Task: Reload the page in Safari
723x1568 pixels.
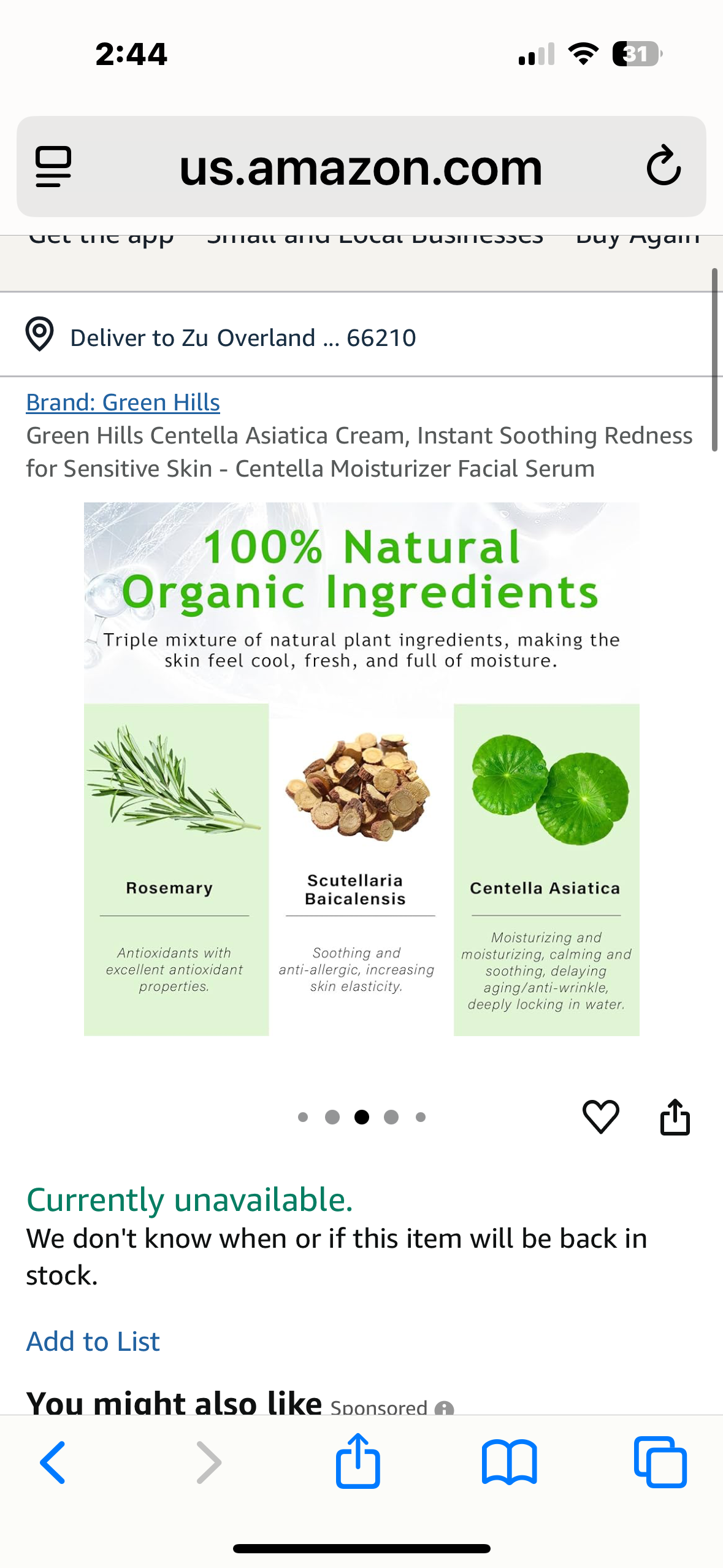Action: point(664,166)
